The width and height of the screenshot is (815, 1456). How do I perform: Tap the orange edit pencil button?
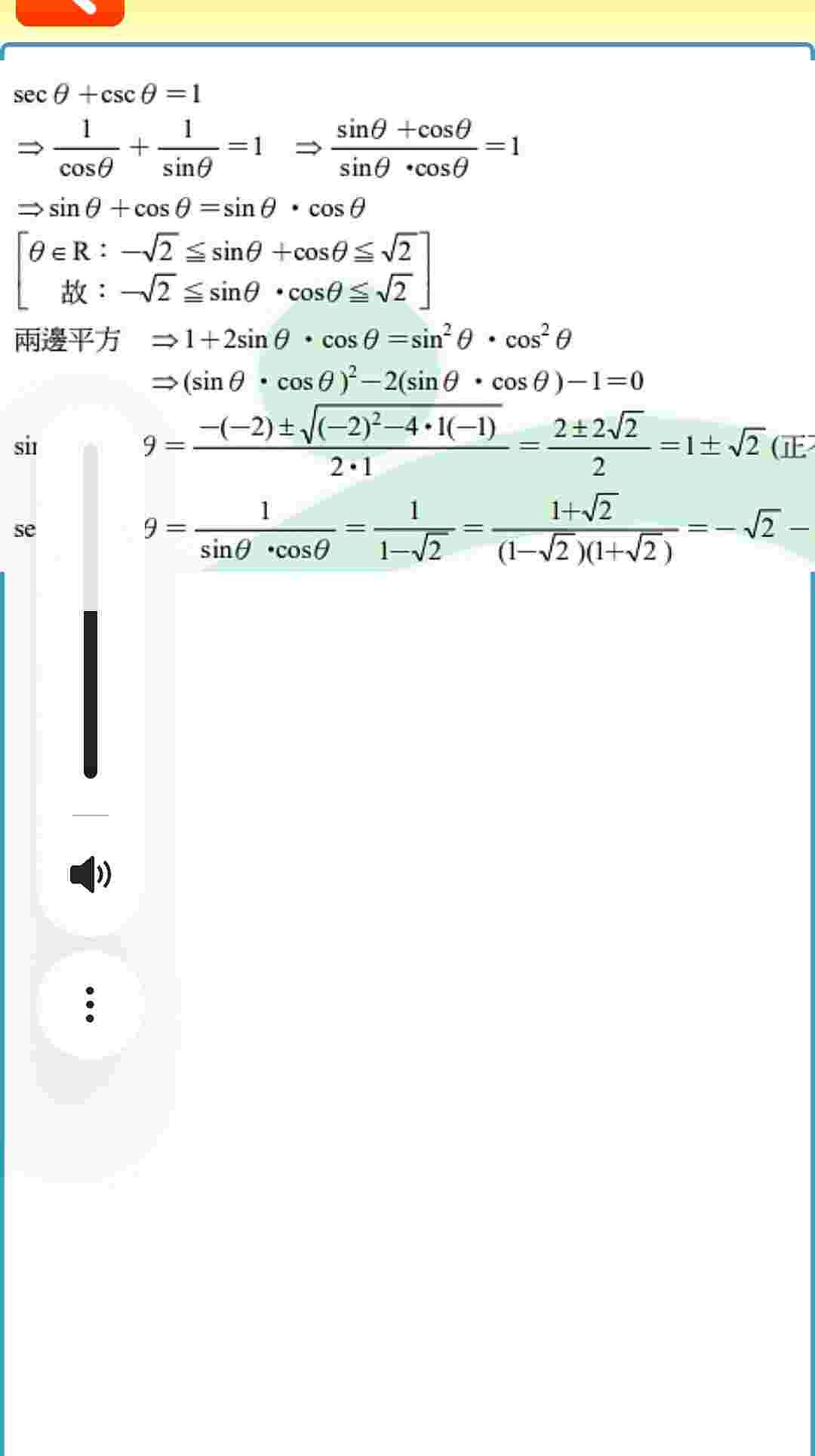coord(70,11)
